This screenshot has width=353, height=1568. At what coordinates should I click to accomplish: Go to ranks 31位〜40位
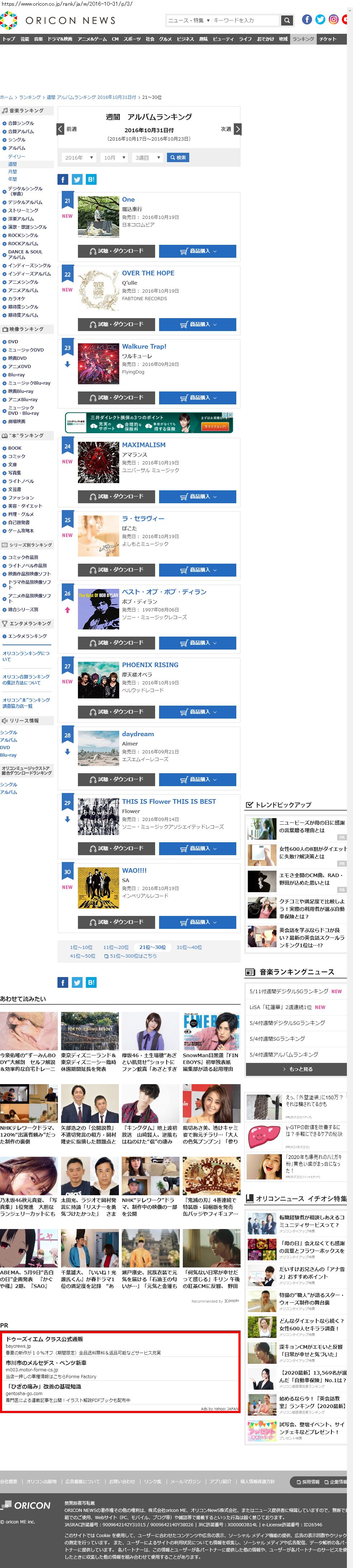(189, 947)
